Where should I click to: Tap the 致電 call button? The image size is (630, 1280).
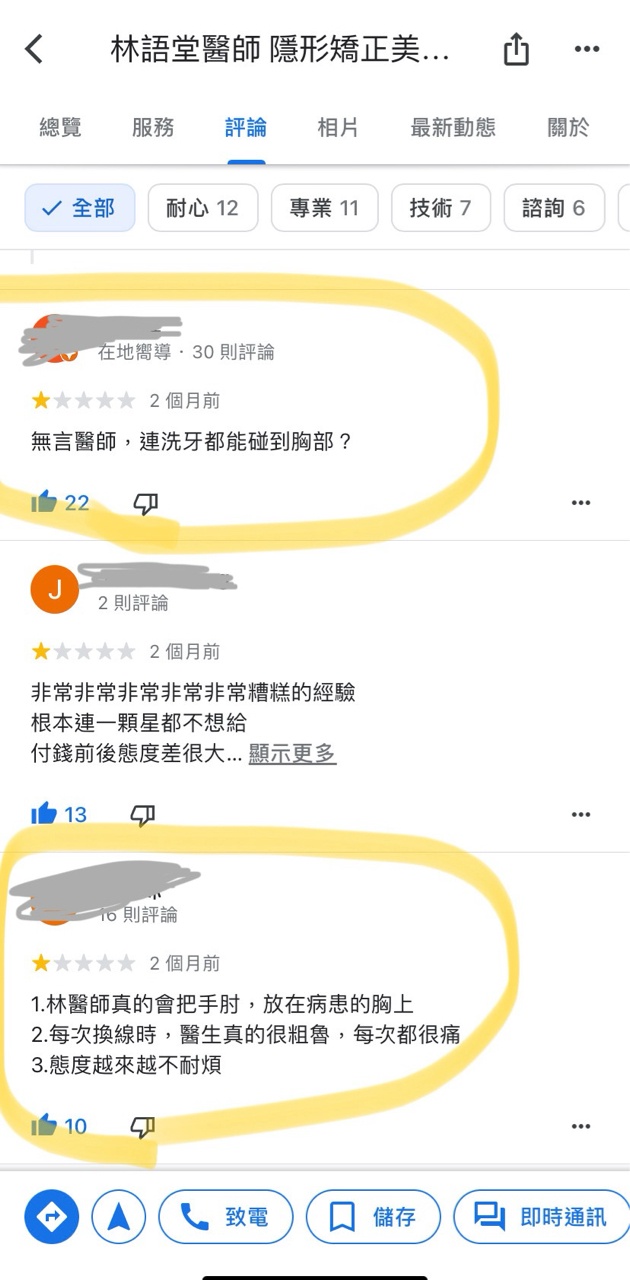(x=225, y=1217)
